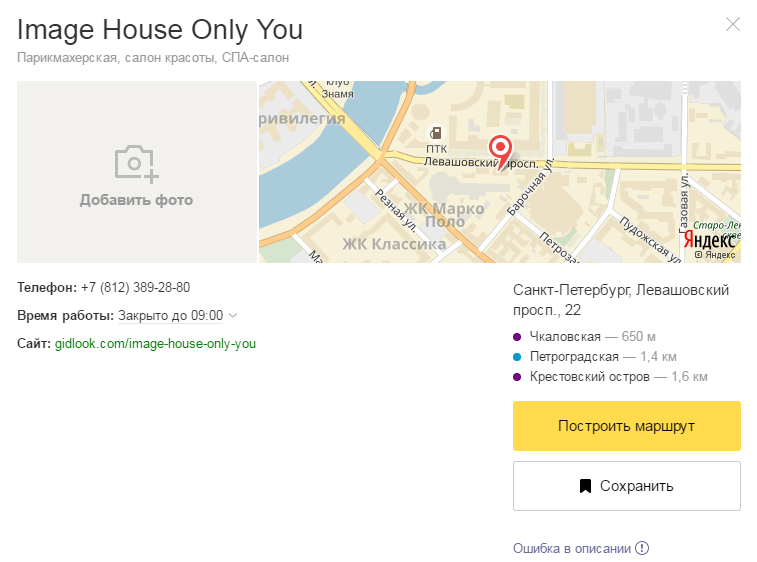Tap Построить маршрут to build a route

coord(626,426)
